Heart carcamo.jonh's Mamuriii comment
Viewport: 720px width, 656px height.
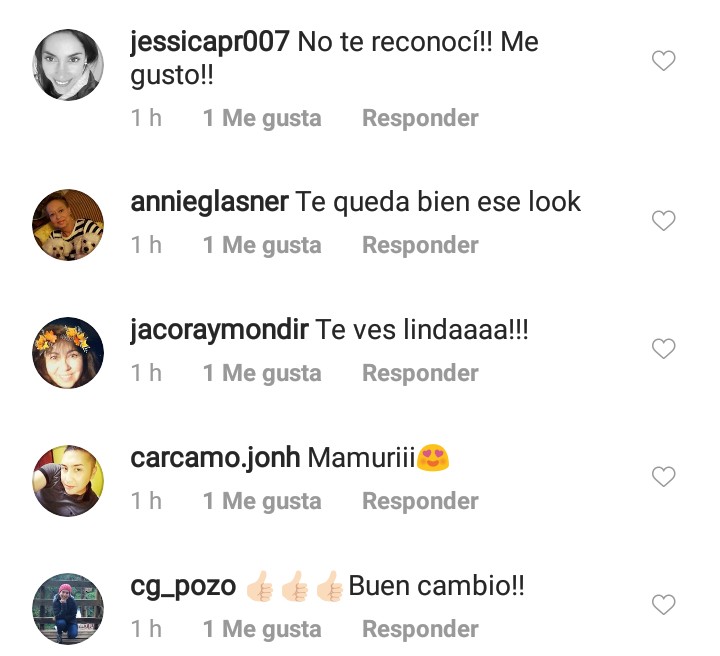[x=664, y=477]
